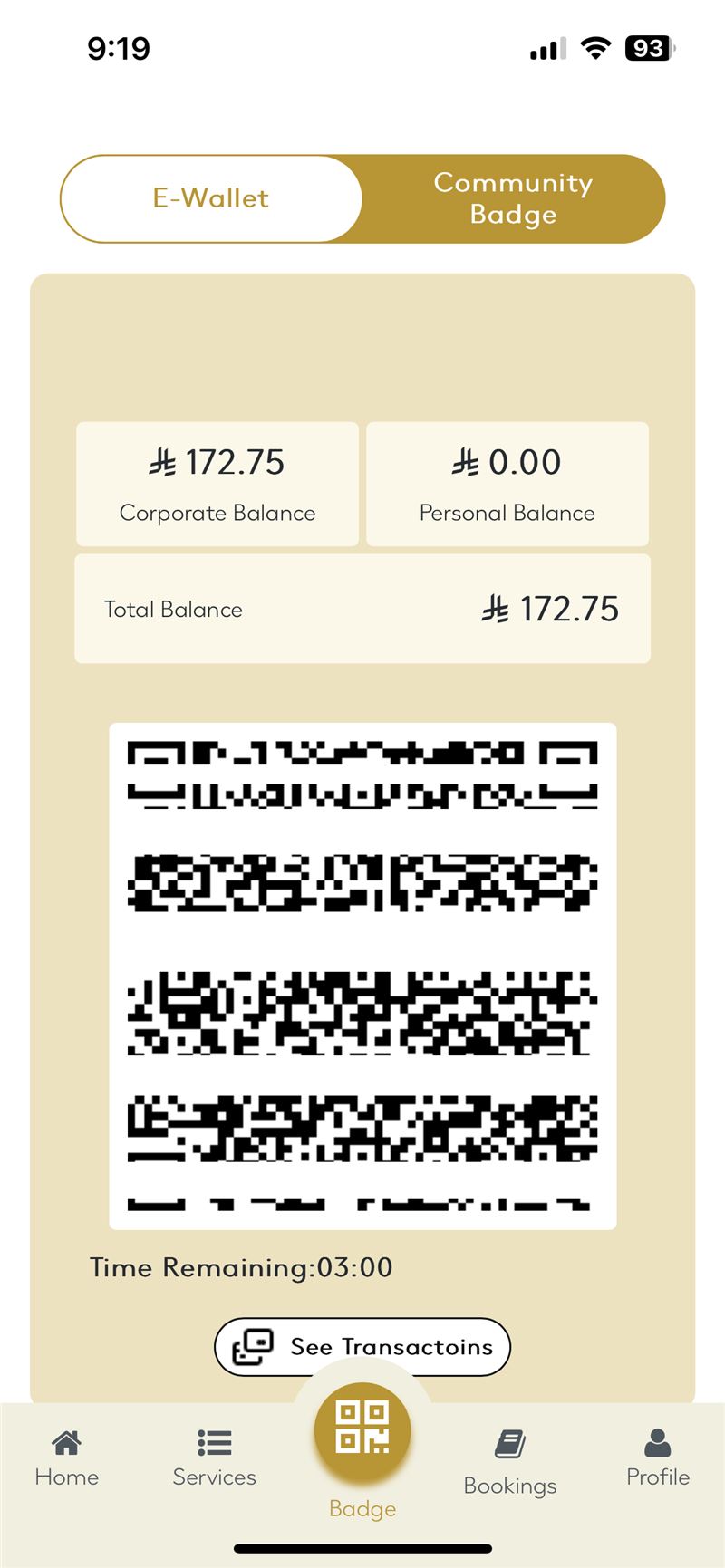The width and height of the screenshot is (725, 1568).
Task: Open the Services tab
Action: tap(214, 1458)
